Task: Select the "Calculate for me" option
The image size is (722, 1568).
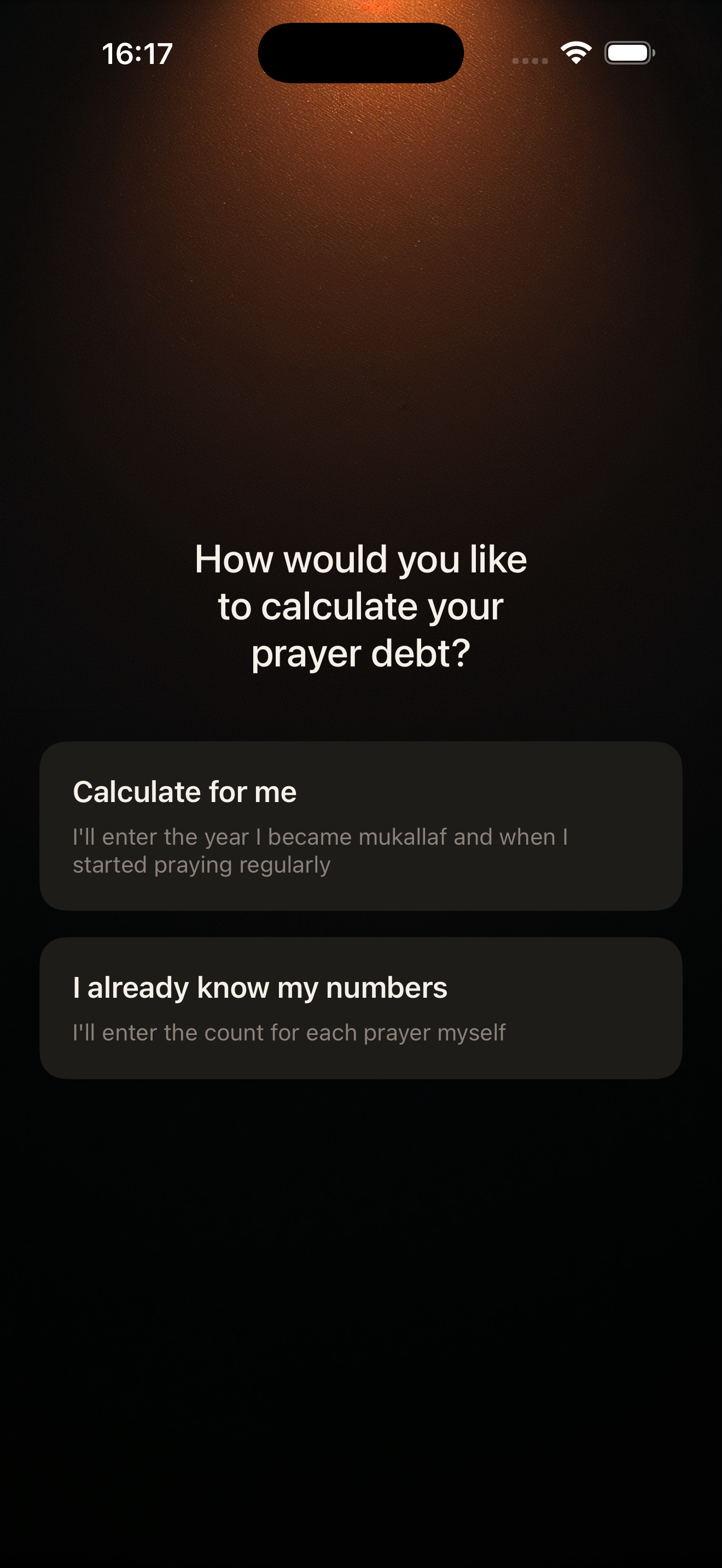Action: [x=361, y=826]
